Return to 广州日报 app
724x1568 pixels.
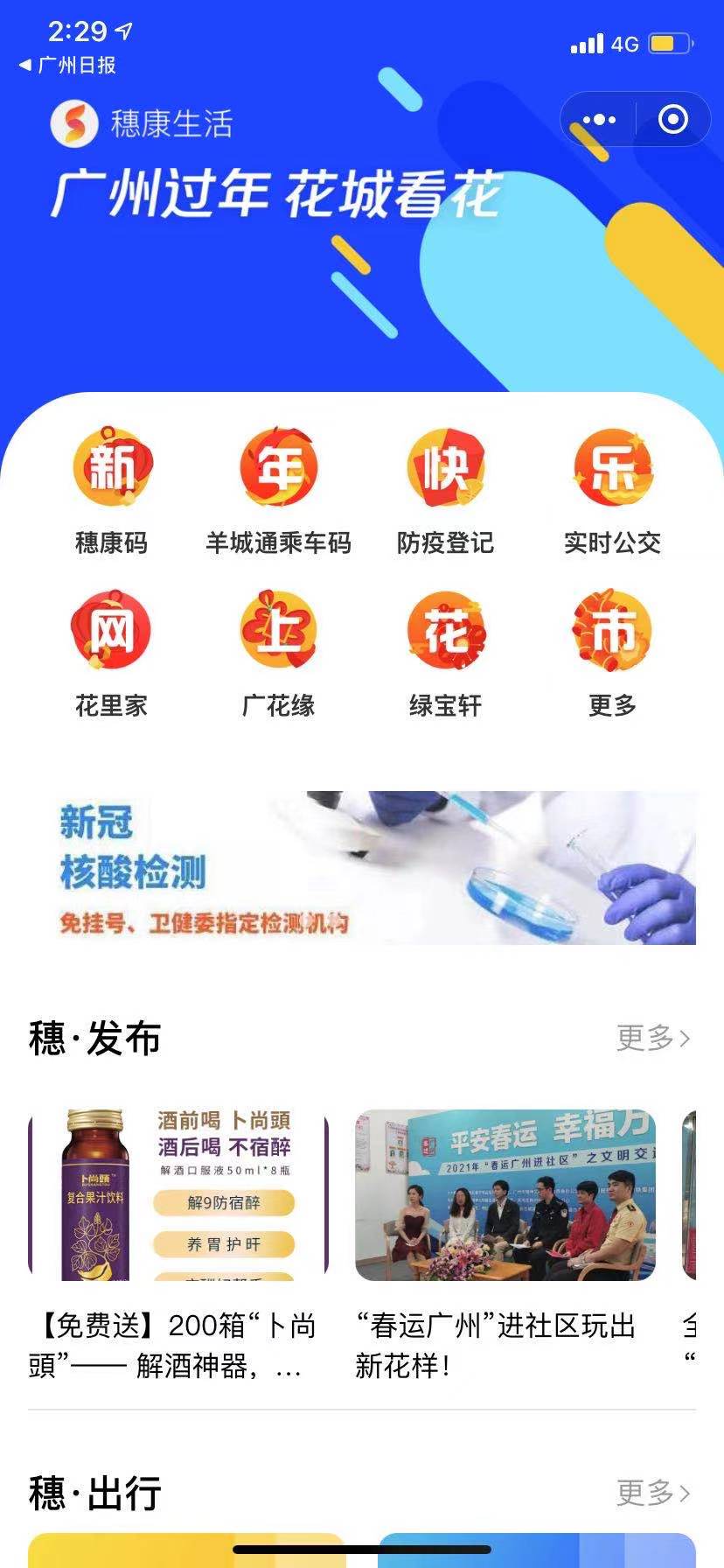68,66
